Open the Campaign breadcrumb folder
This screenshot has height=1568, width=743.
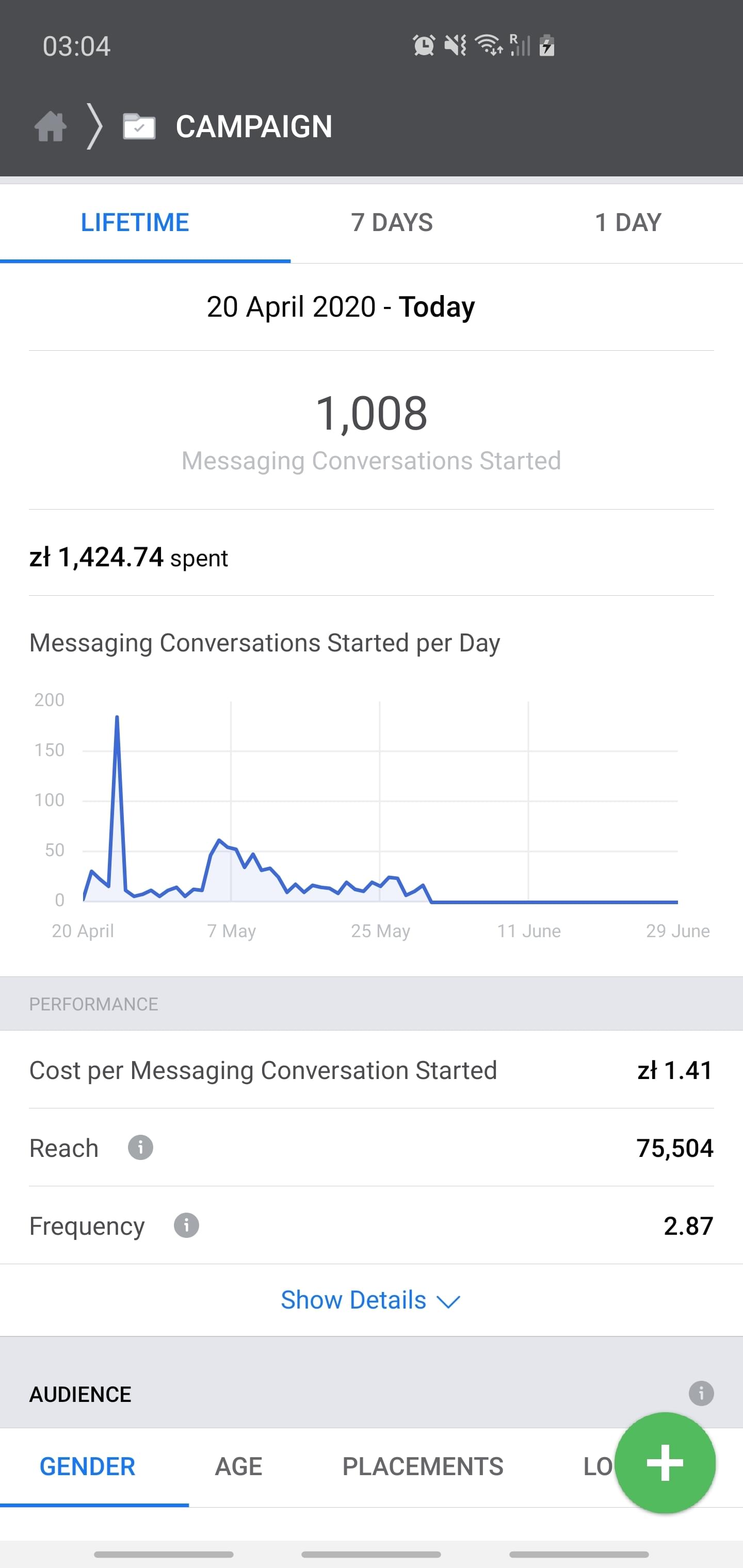139,126
